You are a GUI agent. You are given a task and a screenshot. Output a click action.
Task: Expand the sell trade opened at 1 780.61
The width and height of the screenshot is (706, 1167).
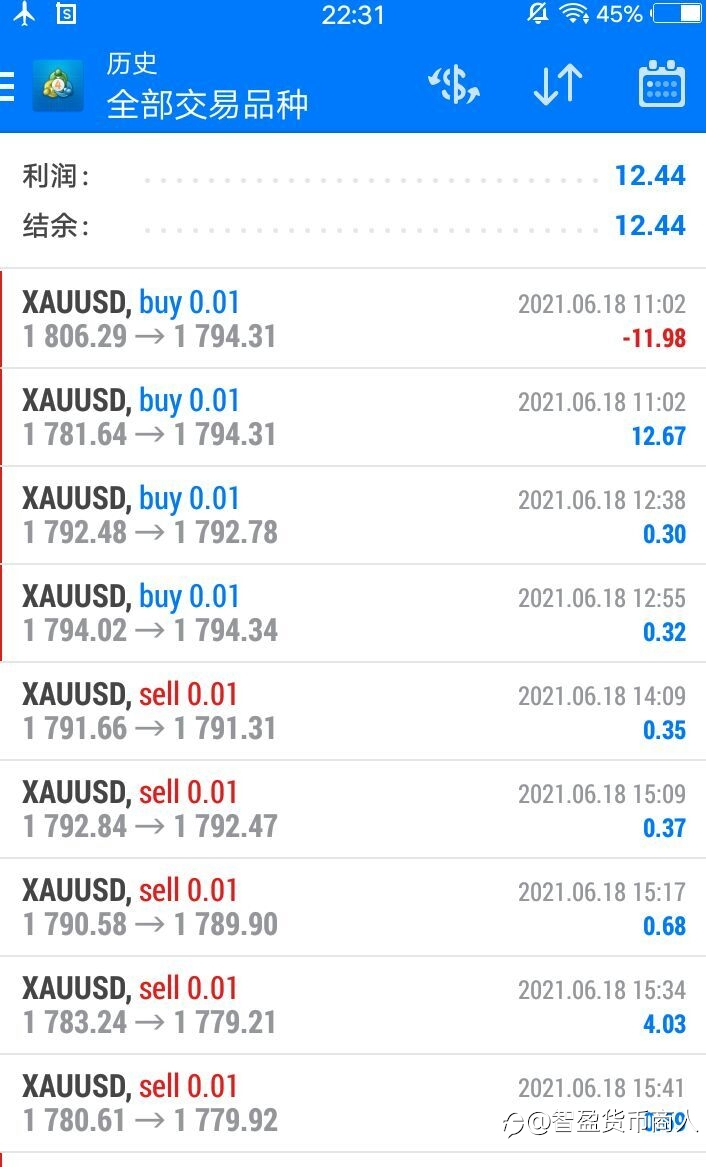pyautogui.click(x=353, y=1104)
